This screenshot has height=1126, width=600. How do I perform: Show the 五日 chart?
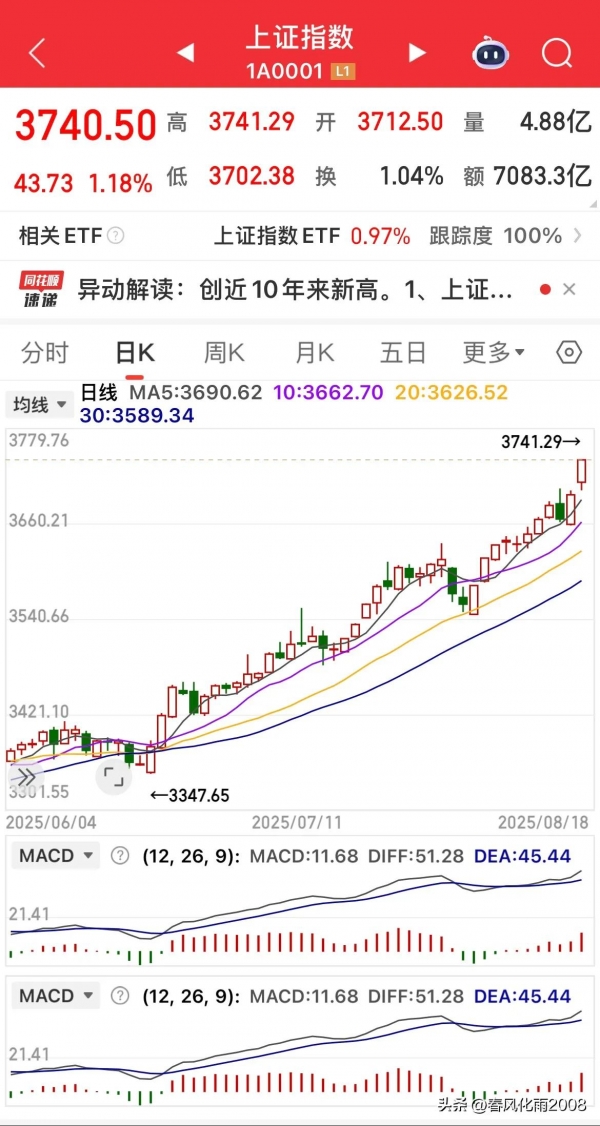[x=403, y=353]
